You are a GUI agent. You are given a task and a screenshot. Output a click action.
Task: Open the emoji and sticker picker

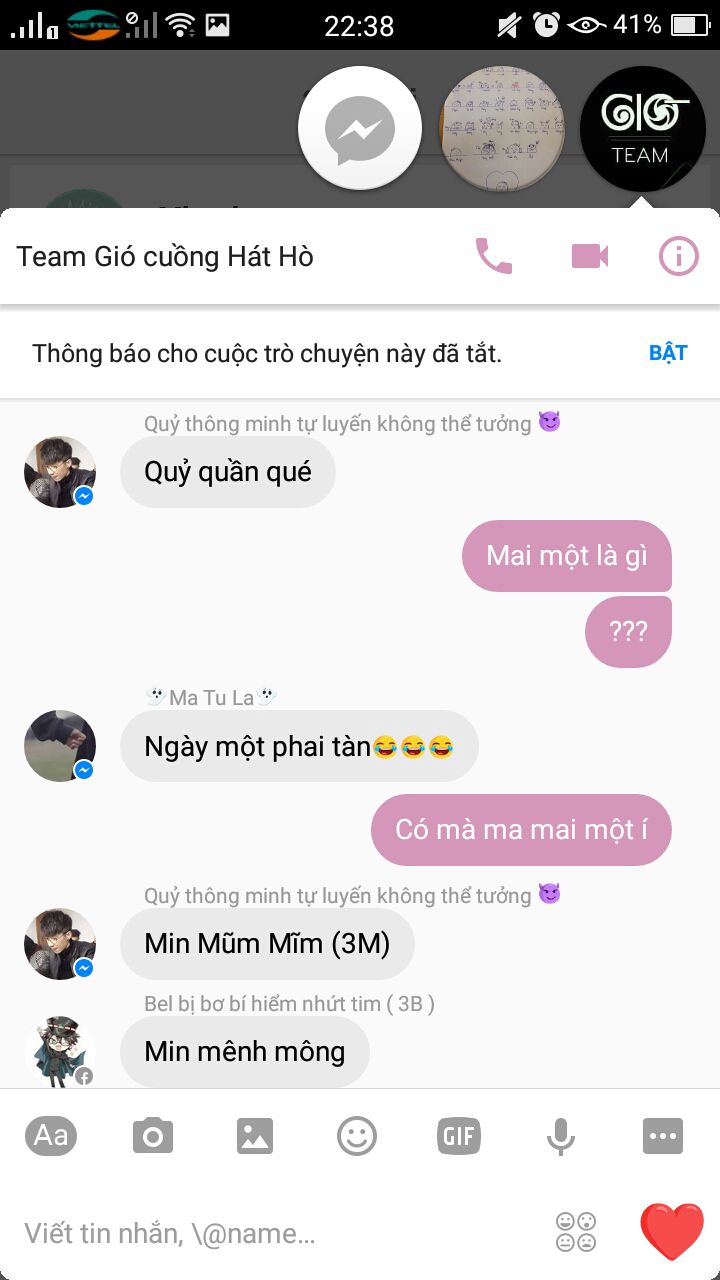click(357, 1136)
